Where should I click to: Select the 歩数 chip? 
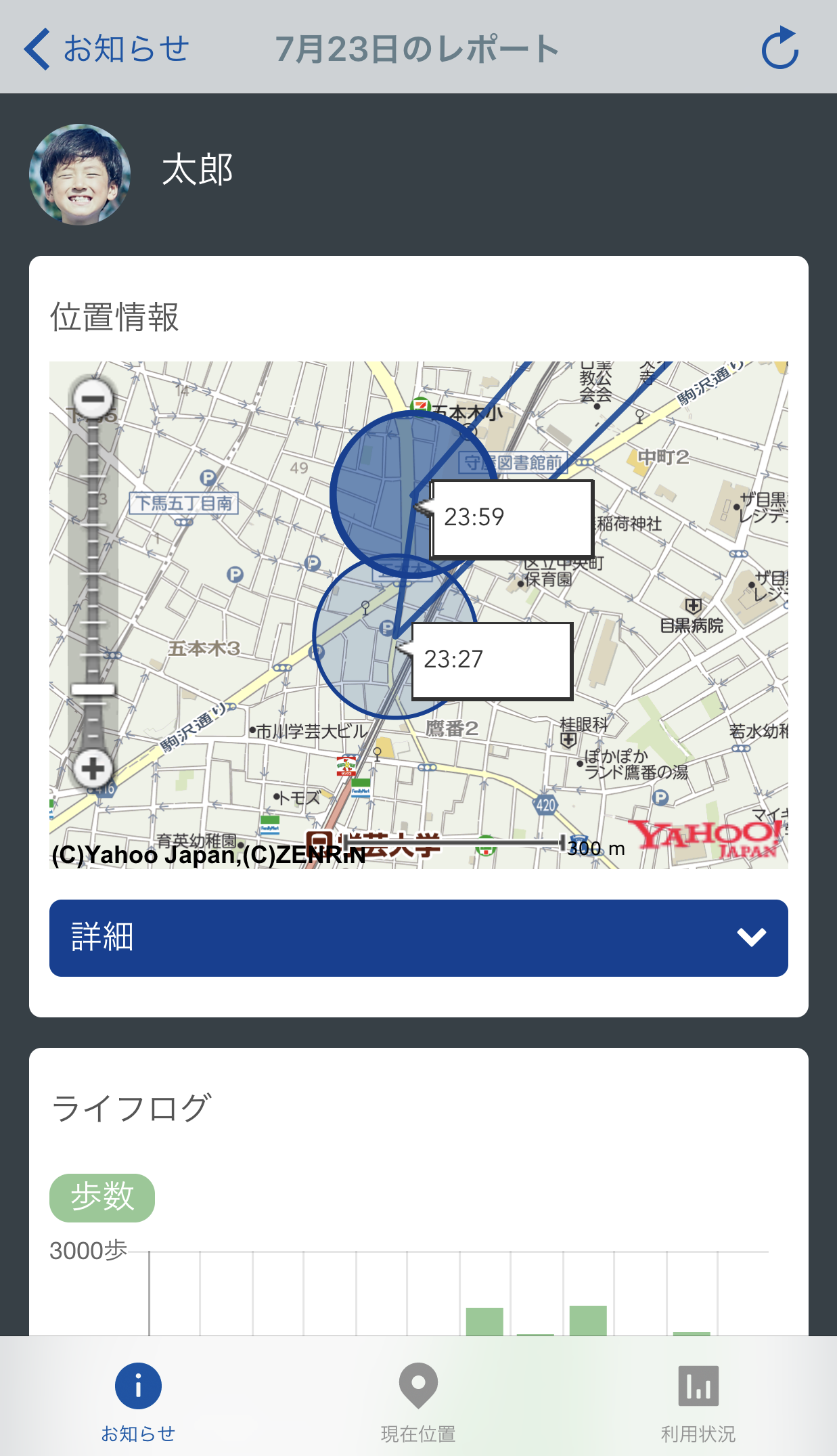tap(102, 1197)
